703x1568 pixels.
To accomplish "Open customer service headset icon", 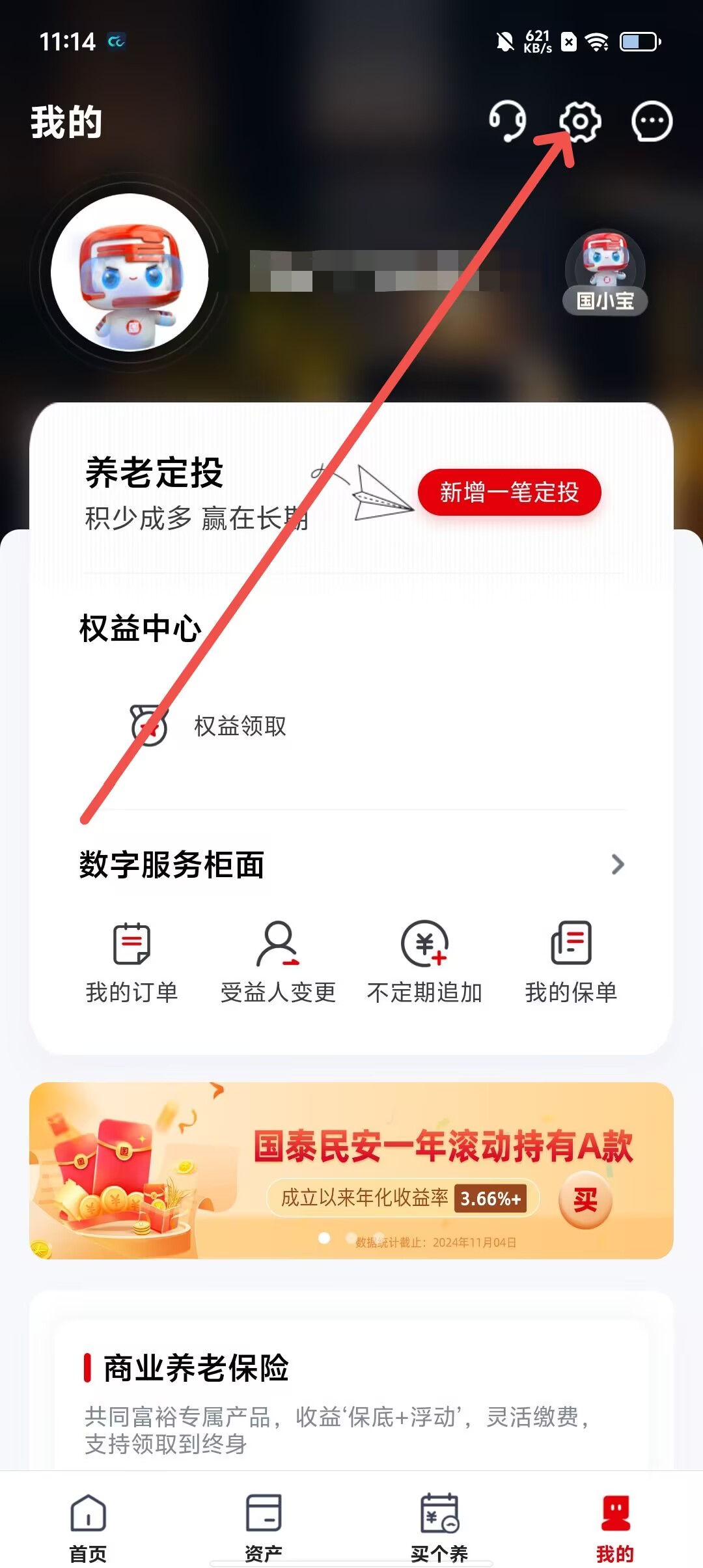I will click(x=507, y=121).
